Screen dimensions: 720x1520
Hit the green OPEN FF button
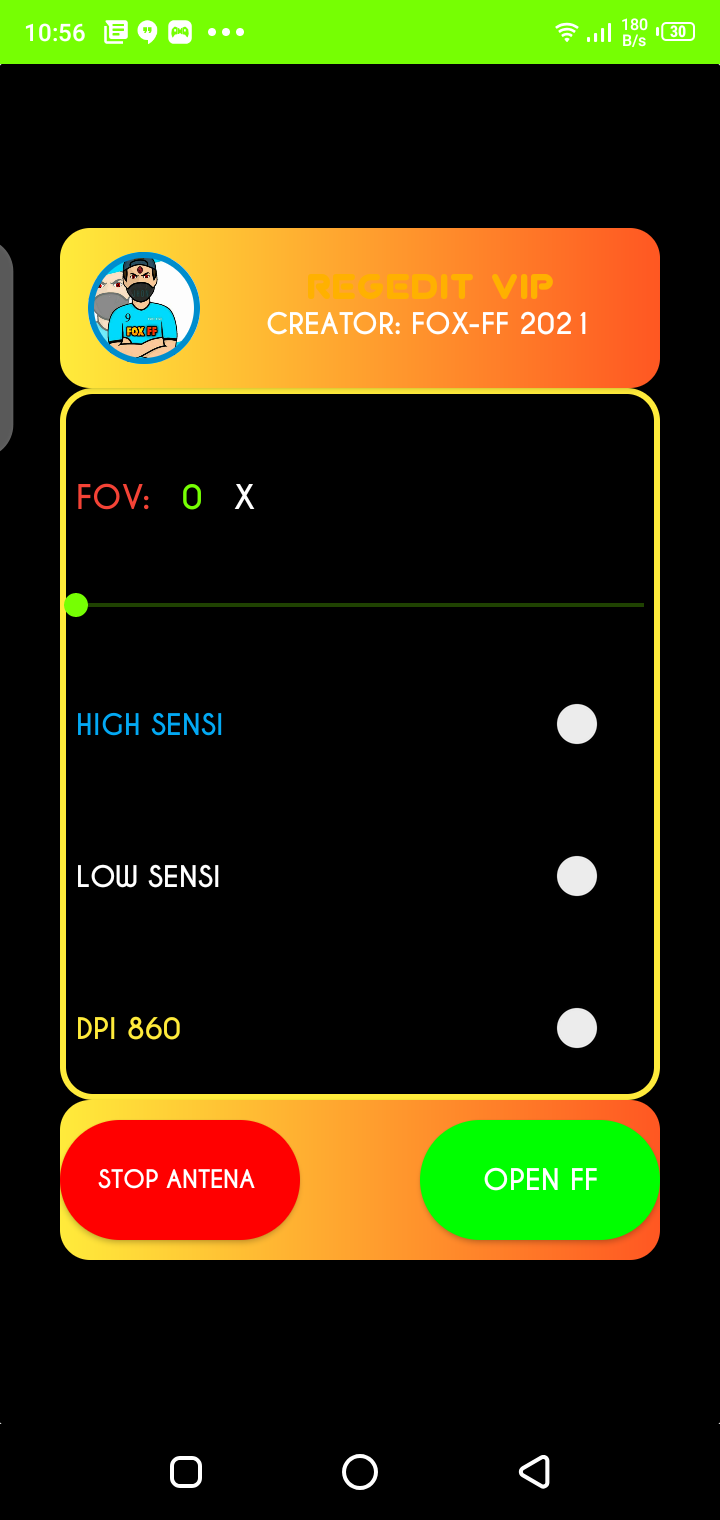[x=540, y=1179]
